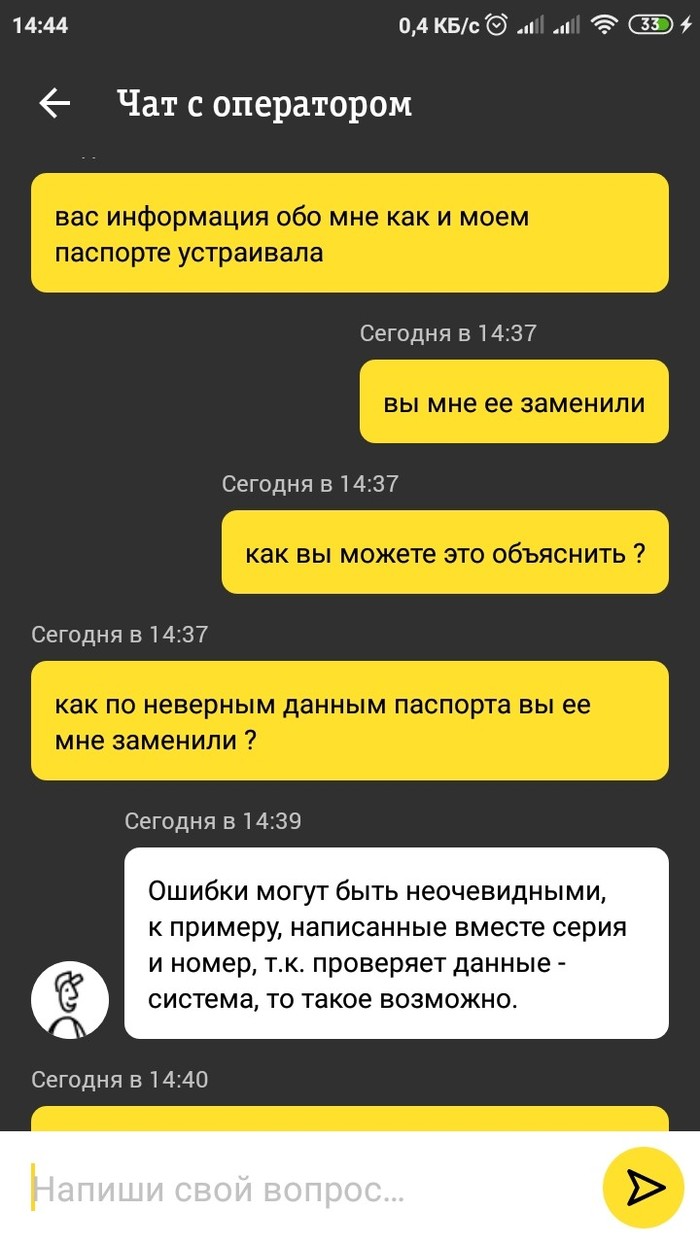Screen dimensions: 700x1244
Task: Go back from the operator chat
Action: point(54,103)
